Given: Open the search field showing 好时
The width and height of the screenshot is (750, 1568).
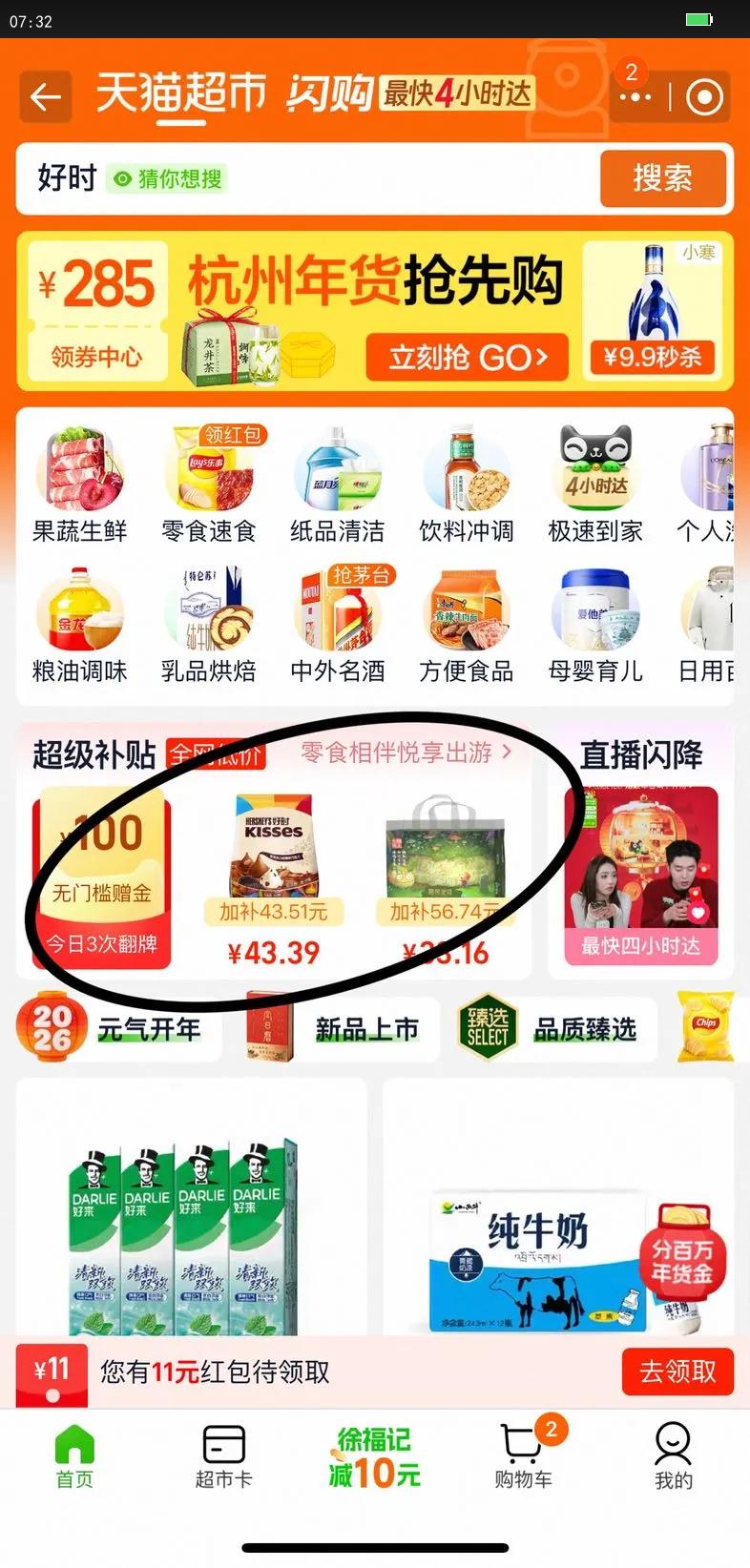Looking at the screenshot, I should pyautogui.click(x=307, y=178).
